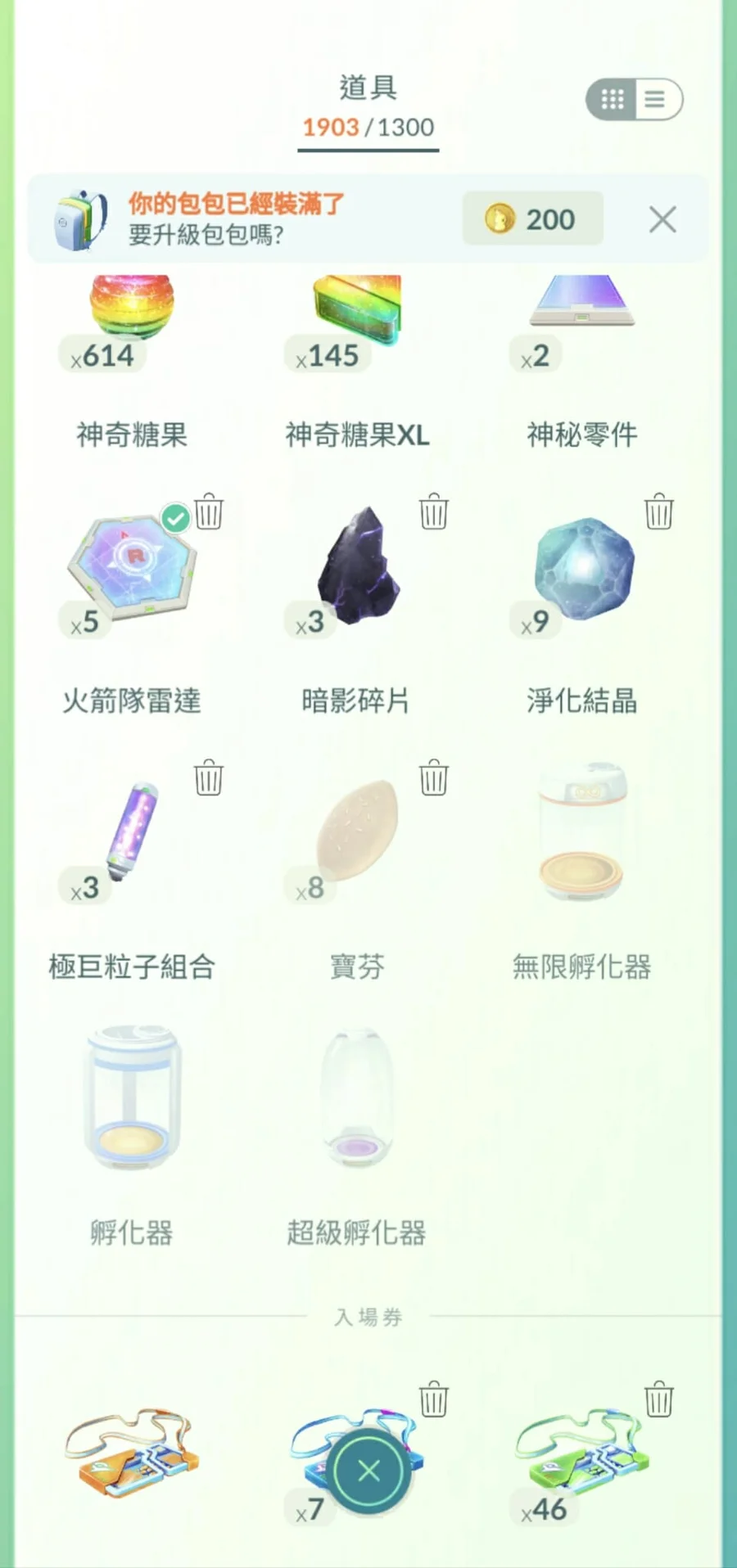Discard 暗影碎片 with its trash icon
The height and width of the screenshot is (1568, 737).
tap(434, 512)
